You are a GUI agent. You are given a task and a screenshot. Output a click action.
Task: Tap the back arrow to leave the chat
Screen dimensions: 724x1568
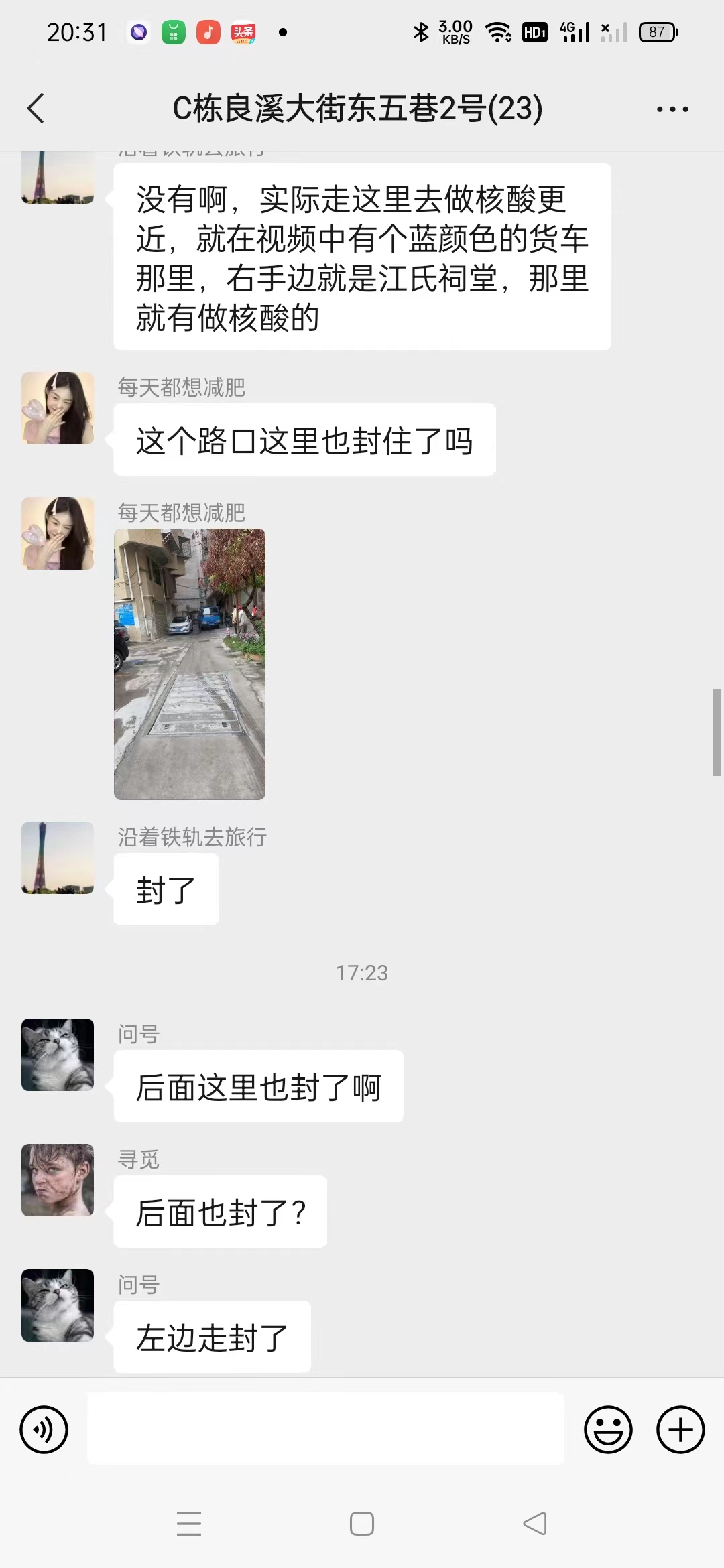(37, 108)
